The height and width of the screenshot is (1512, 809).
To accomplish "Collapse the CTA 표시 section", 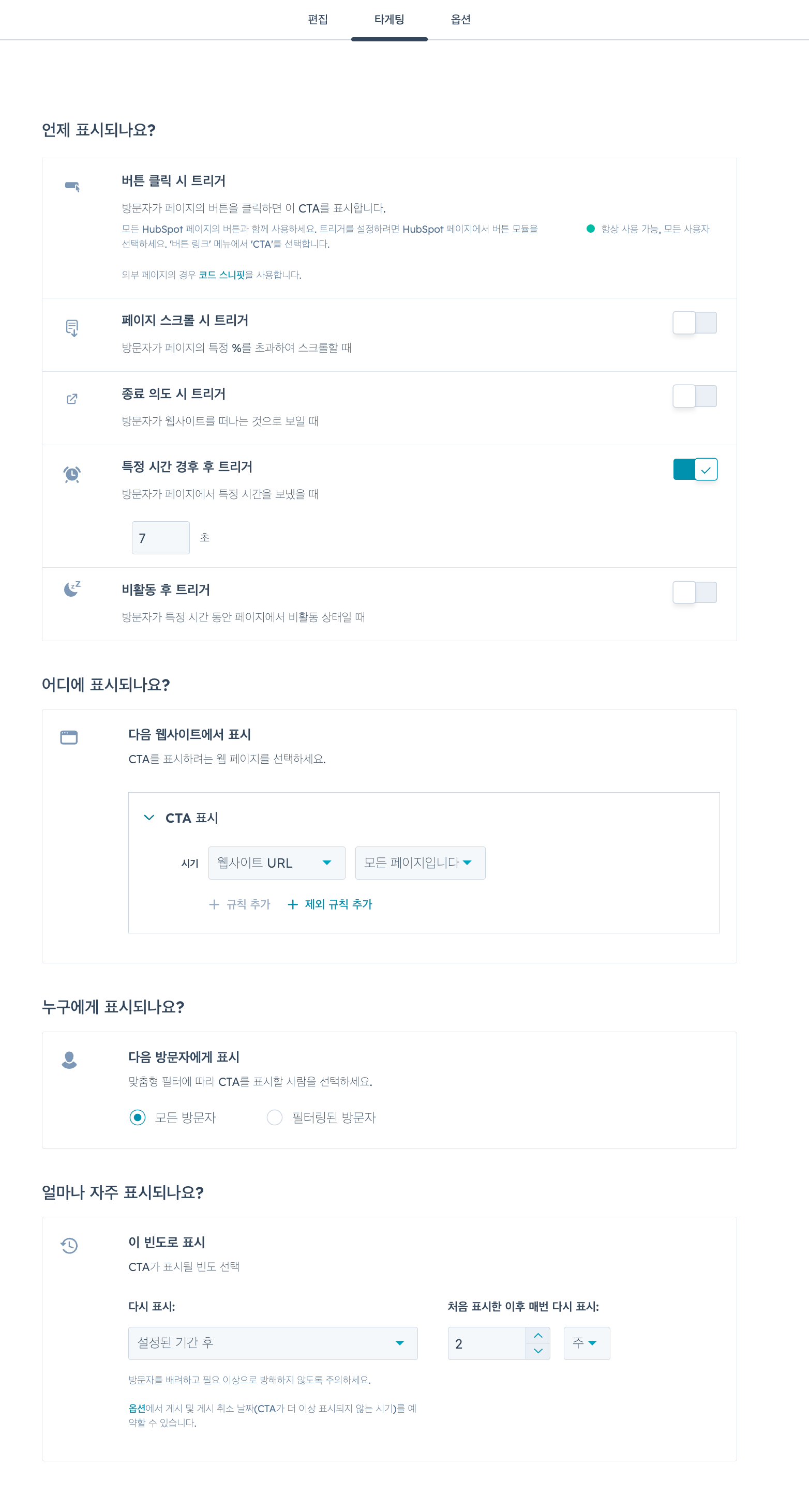I will 149,818.
